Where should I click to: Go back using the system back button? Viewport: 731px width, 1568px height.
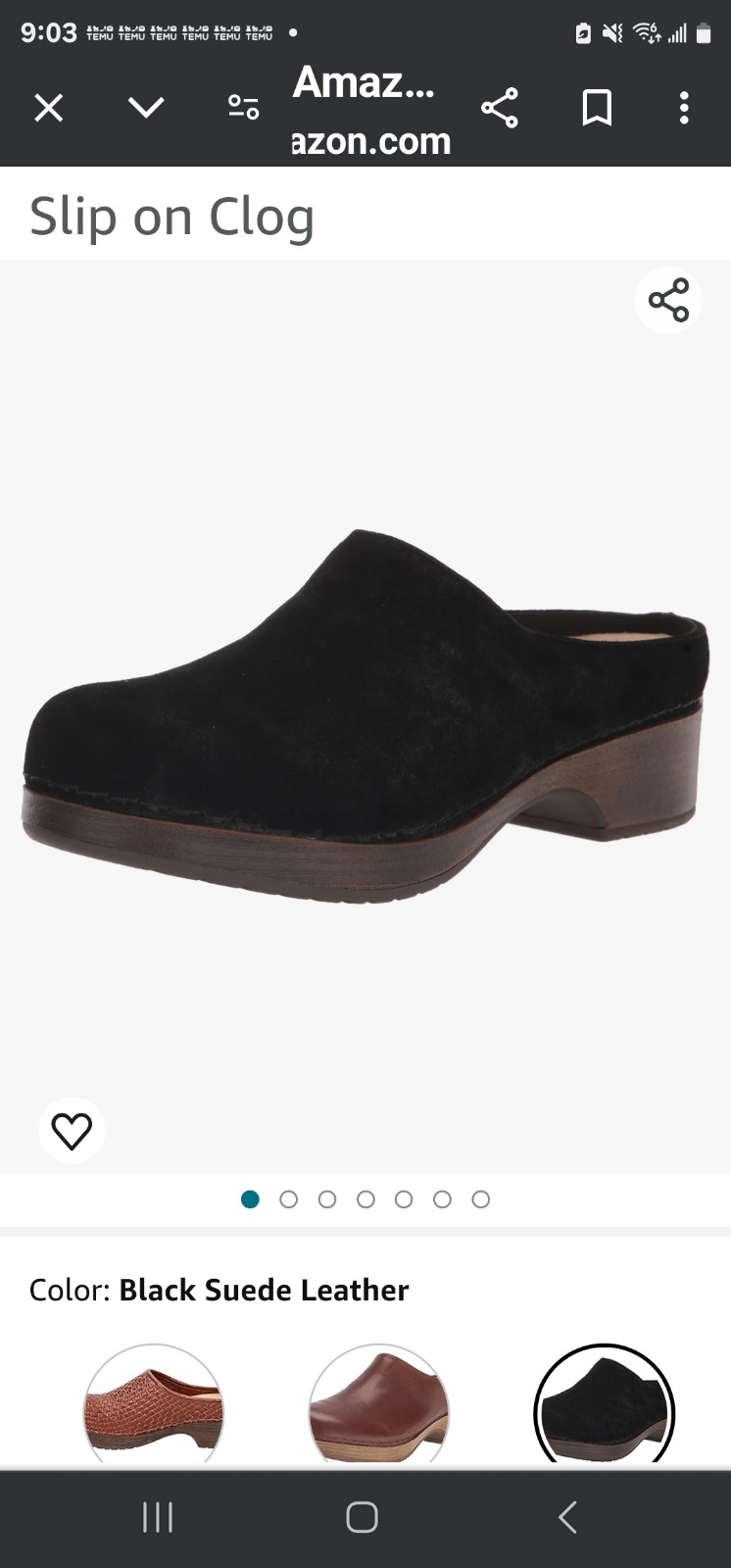point(567,1517)
